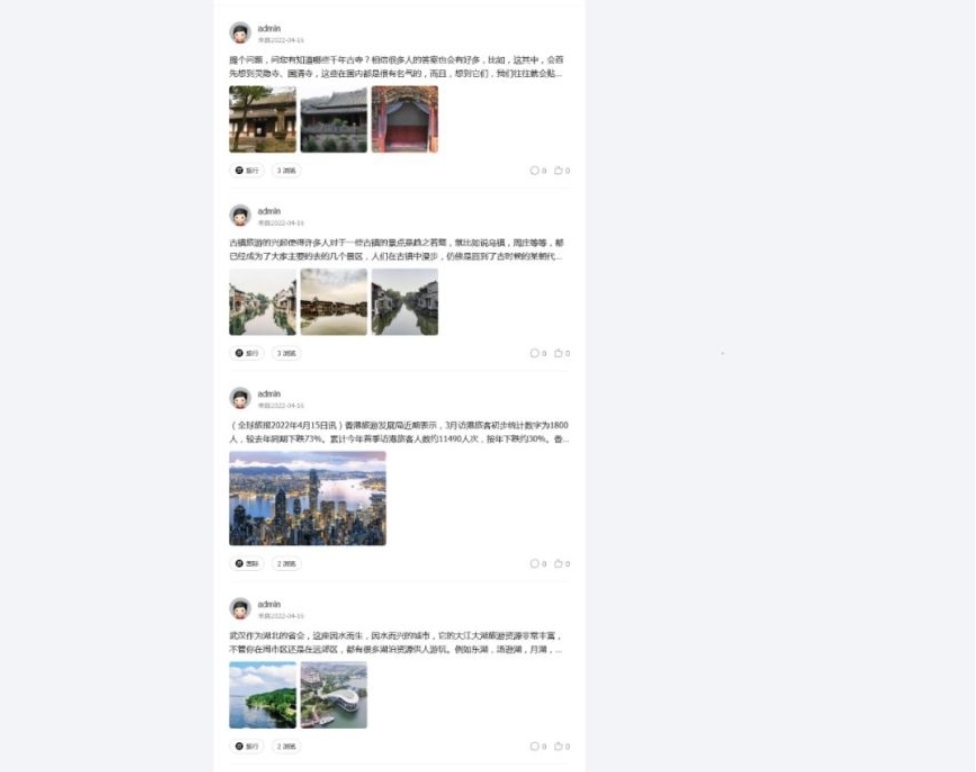Comment on the Hong Kong tourism post
This screenshot has width=976, height=772.
[535, 563]
